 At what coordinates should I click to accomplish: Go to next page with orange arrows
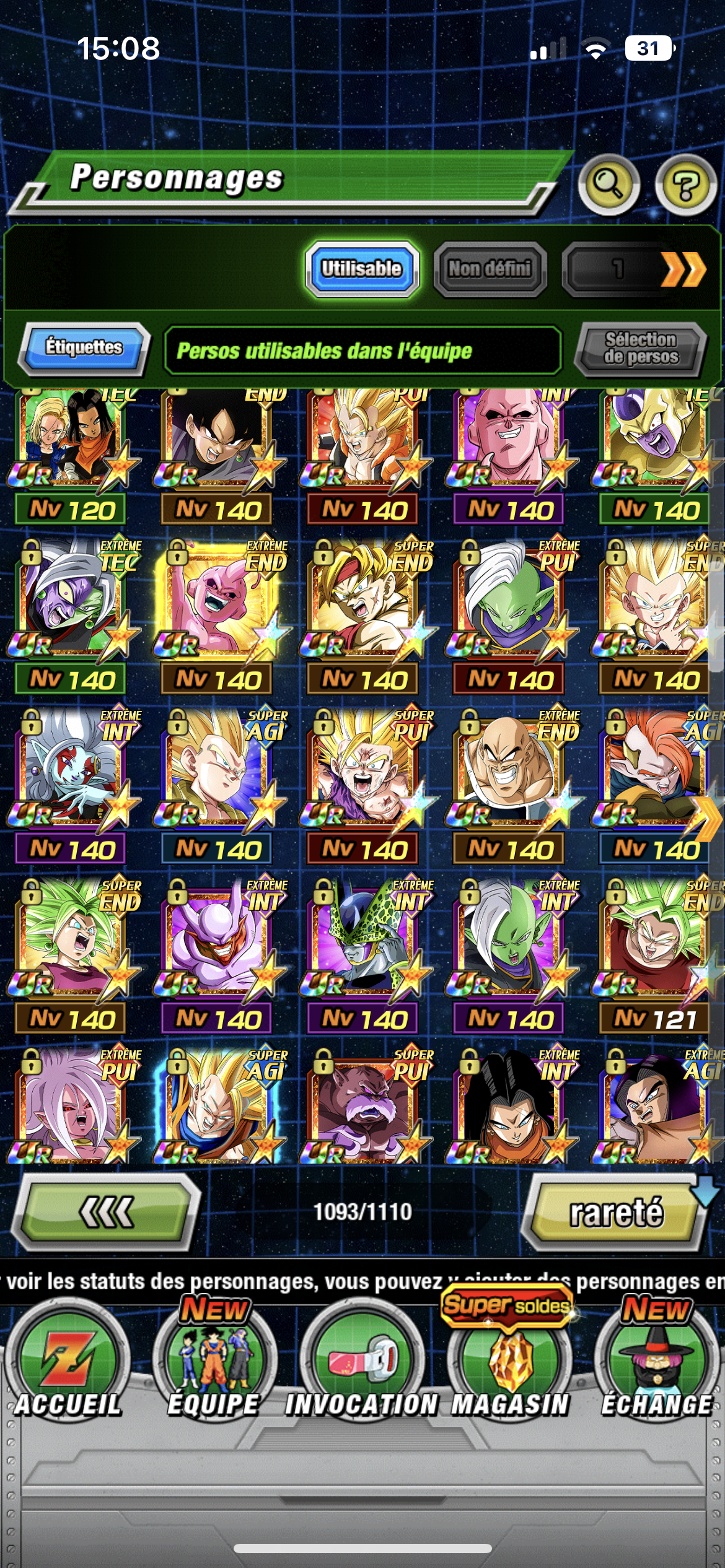[682, 269]
